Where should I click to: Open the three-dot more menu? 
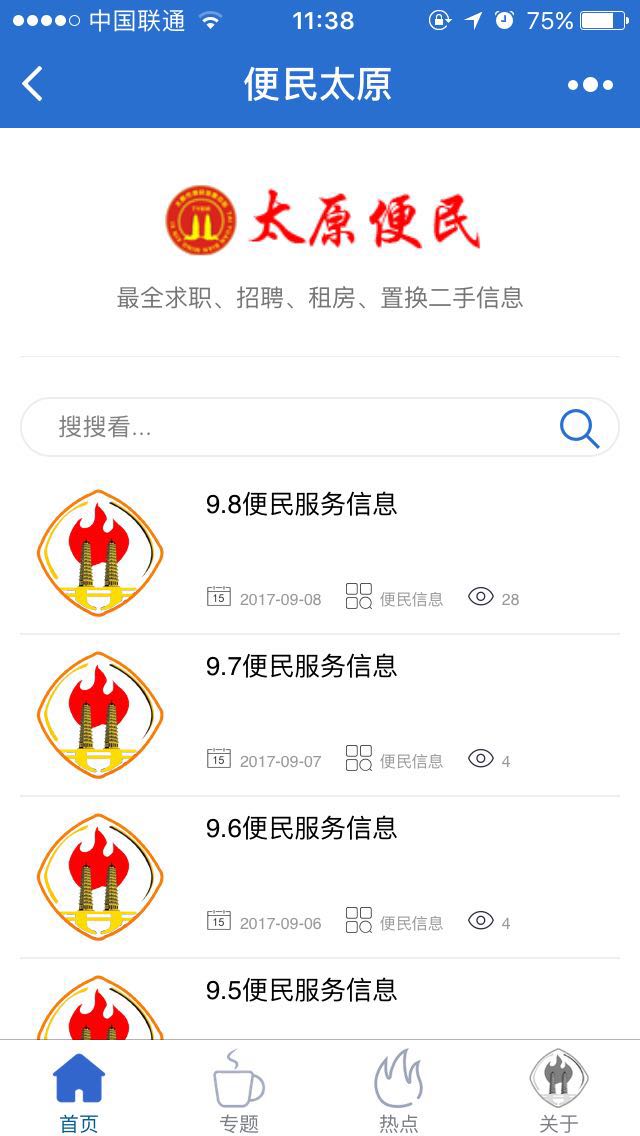point(590,85)
